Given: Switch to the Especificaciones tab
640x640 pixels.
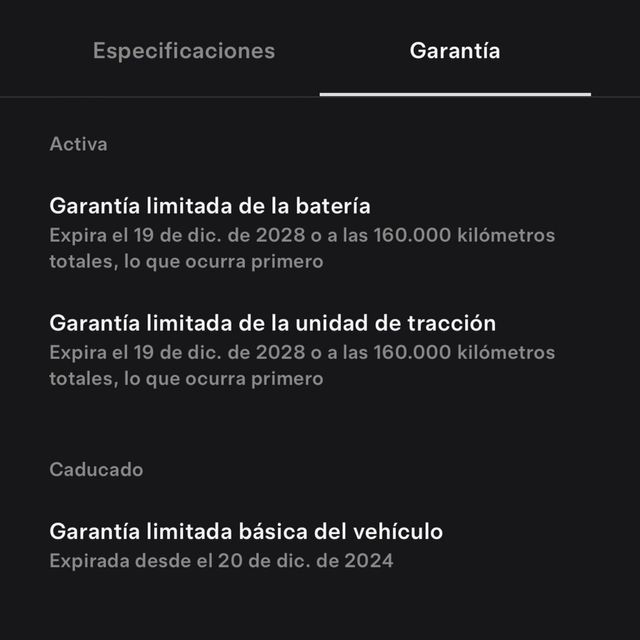Looking at the screenshot, I should coord(184,51).
